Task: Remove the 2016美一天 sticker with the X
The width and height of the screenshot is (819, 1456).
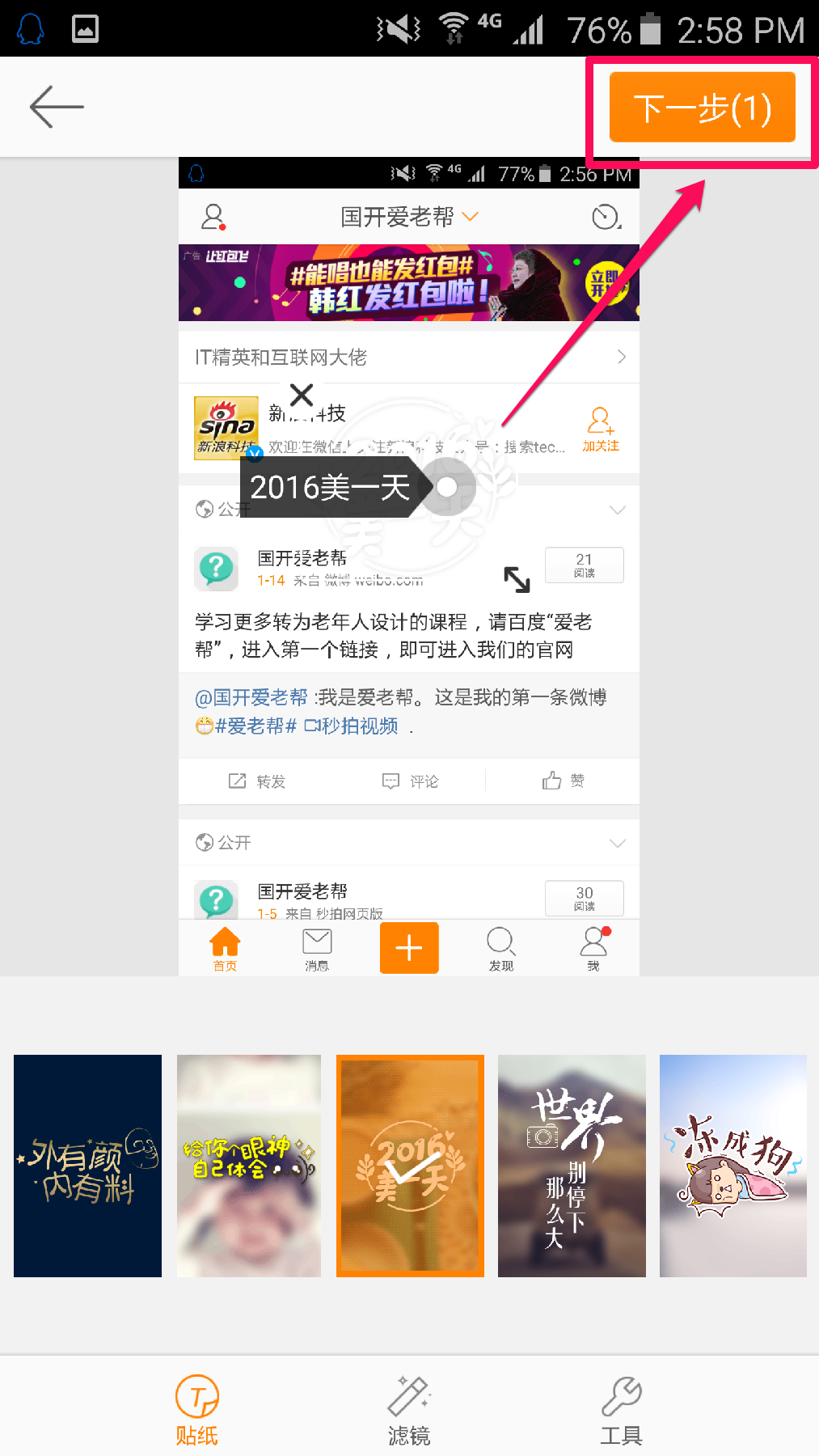Action: tap(302, 395)
